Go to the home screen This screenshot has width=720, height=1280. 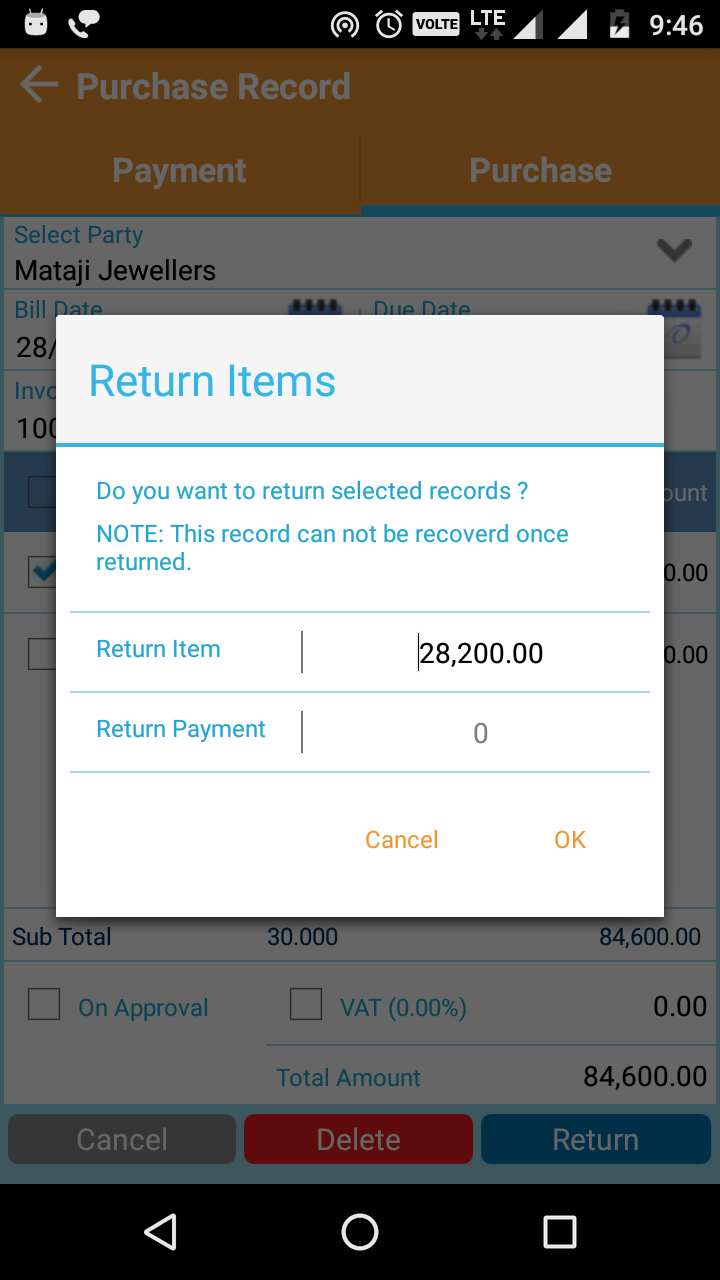click(360, 1232)
